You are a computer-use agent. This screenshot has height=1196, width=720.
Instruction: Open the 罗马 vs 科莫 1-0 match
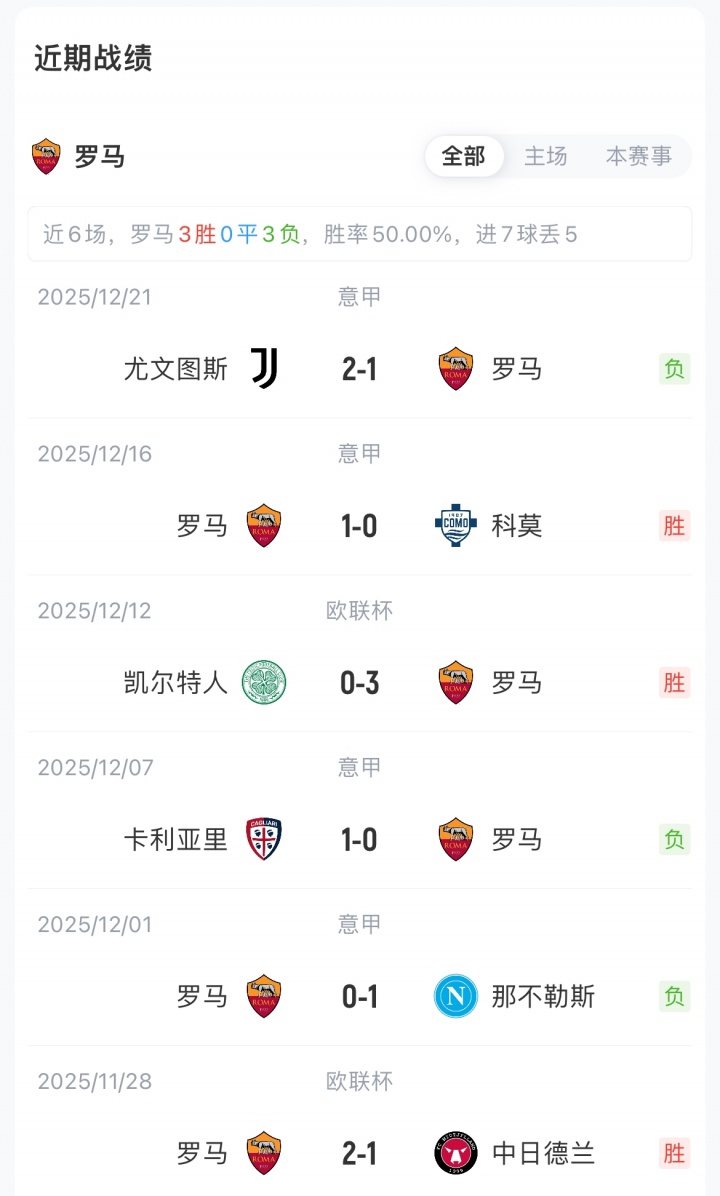point(359,526)
